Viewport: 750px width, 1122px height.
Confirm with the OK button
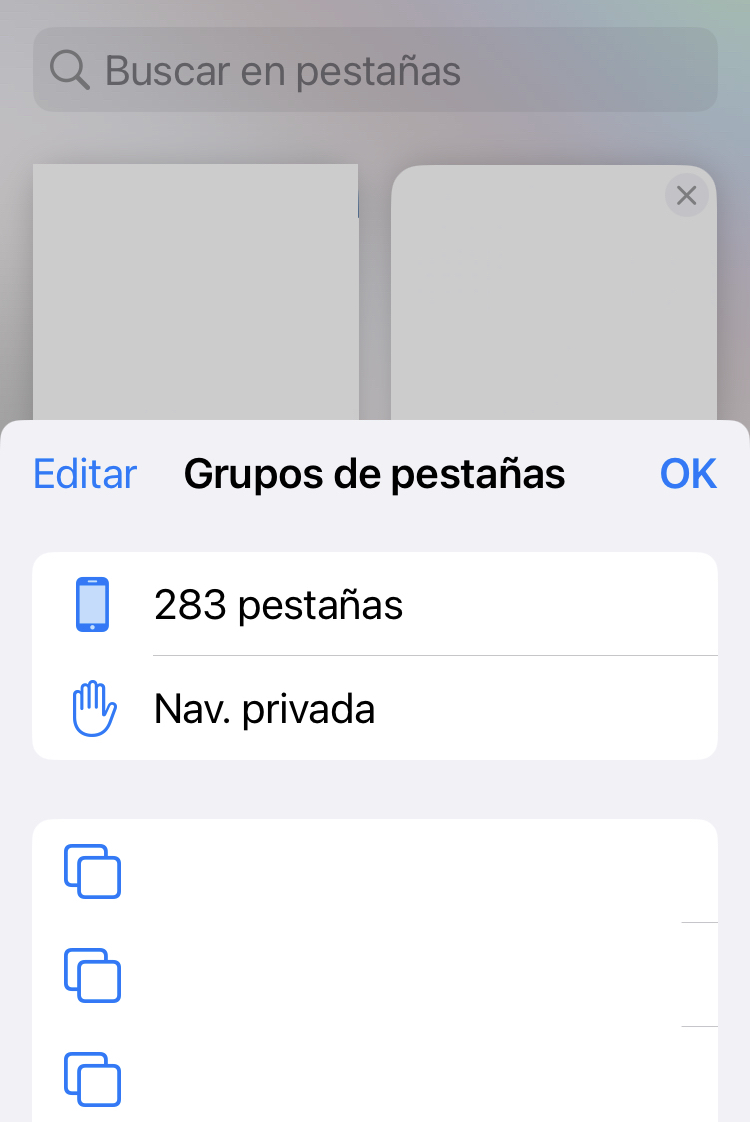point(688,474)
